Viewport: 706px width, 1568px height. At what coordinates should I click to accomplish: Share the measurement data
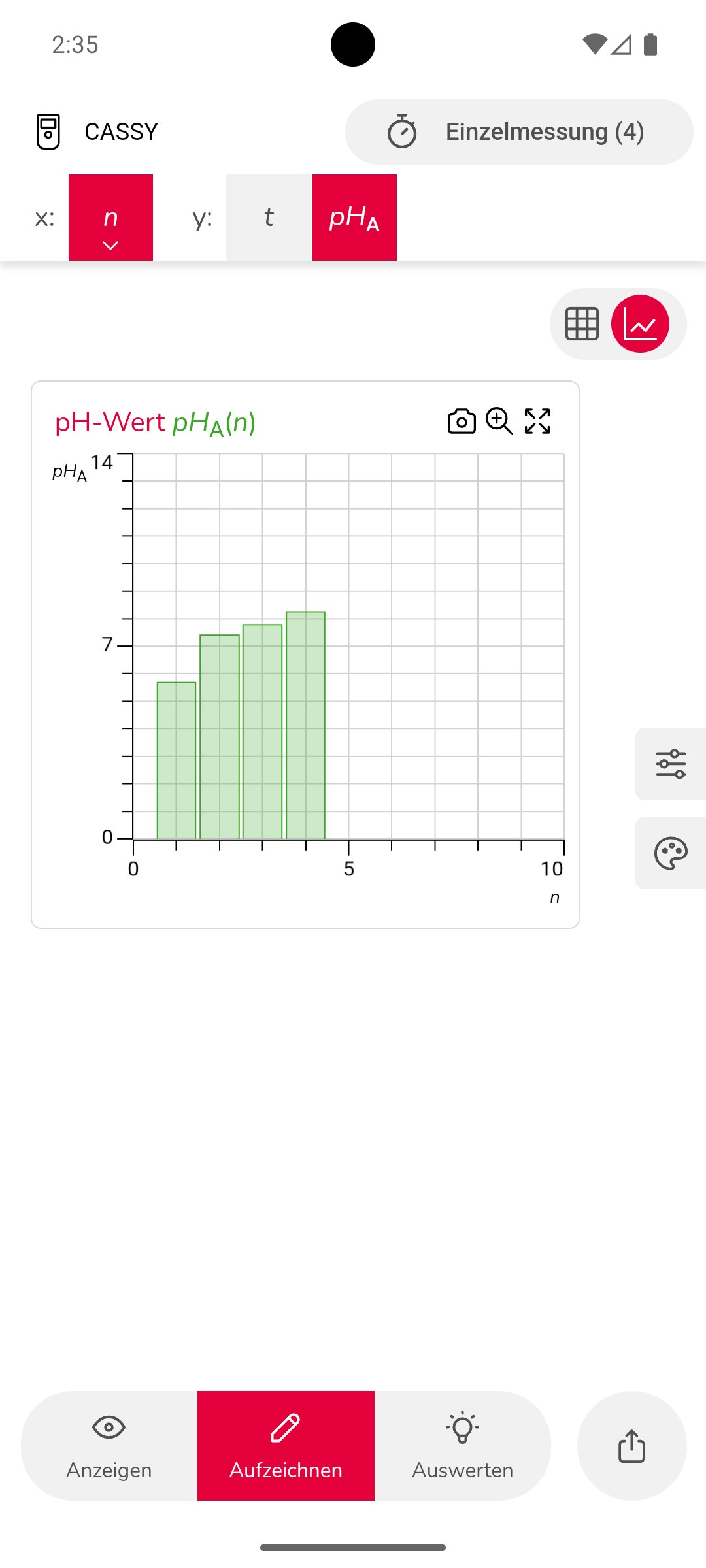631,1446
